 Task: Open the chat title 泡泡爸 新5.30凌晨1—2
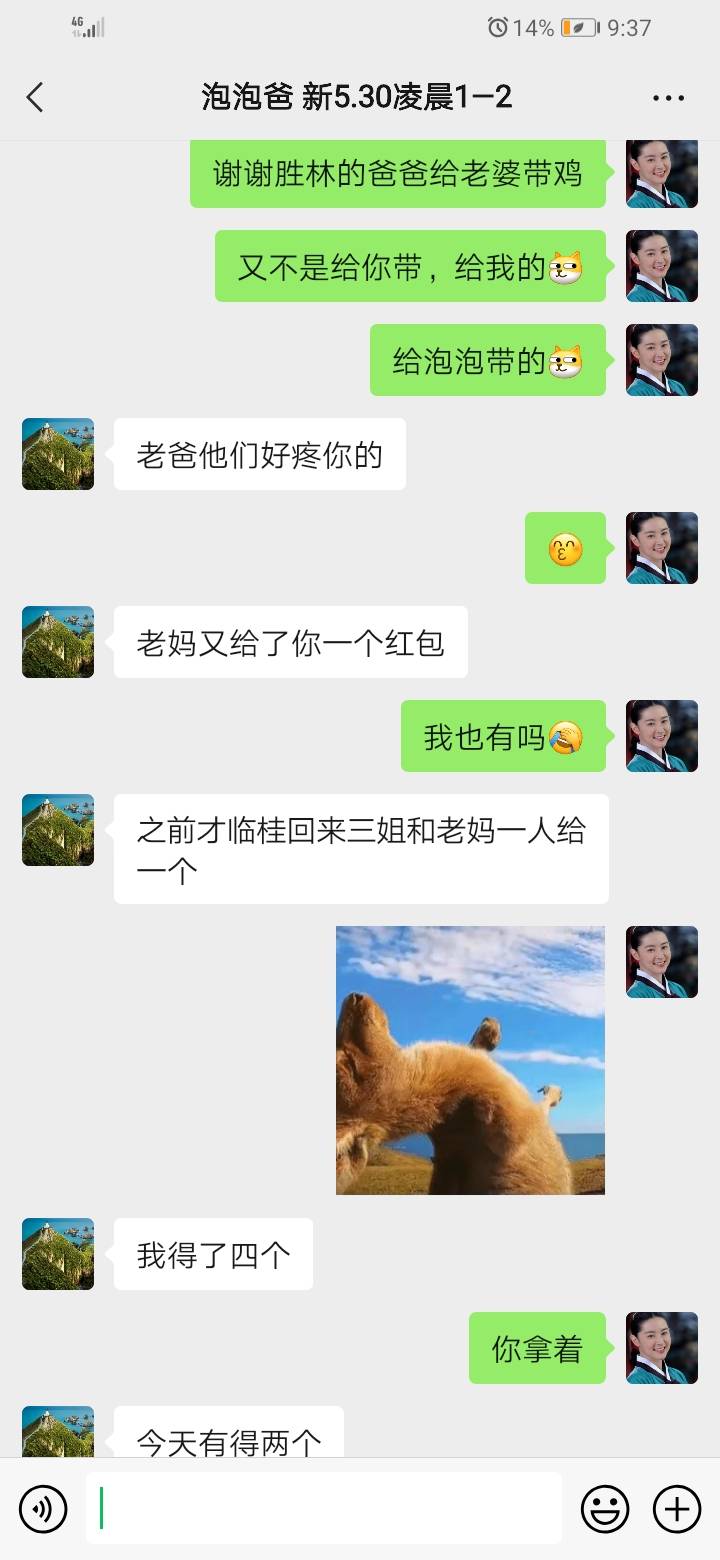click(x=360, y=97)
